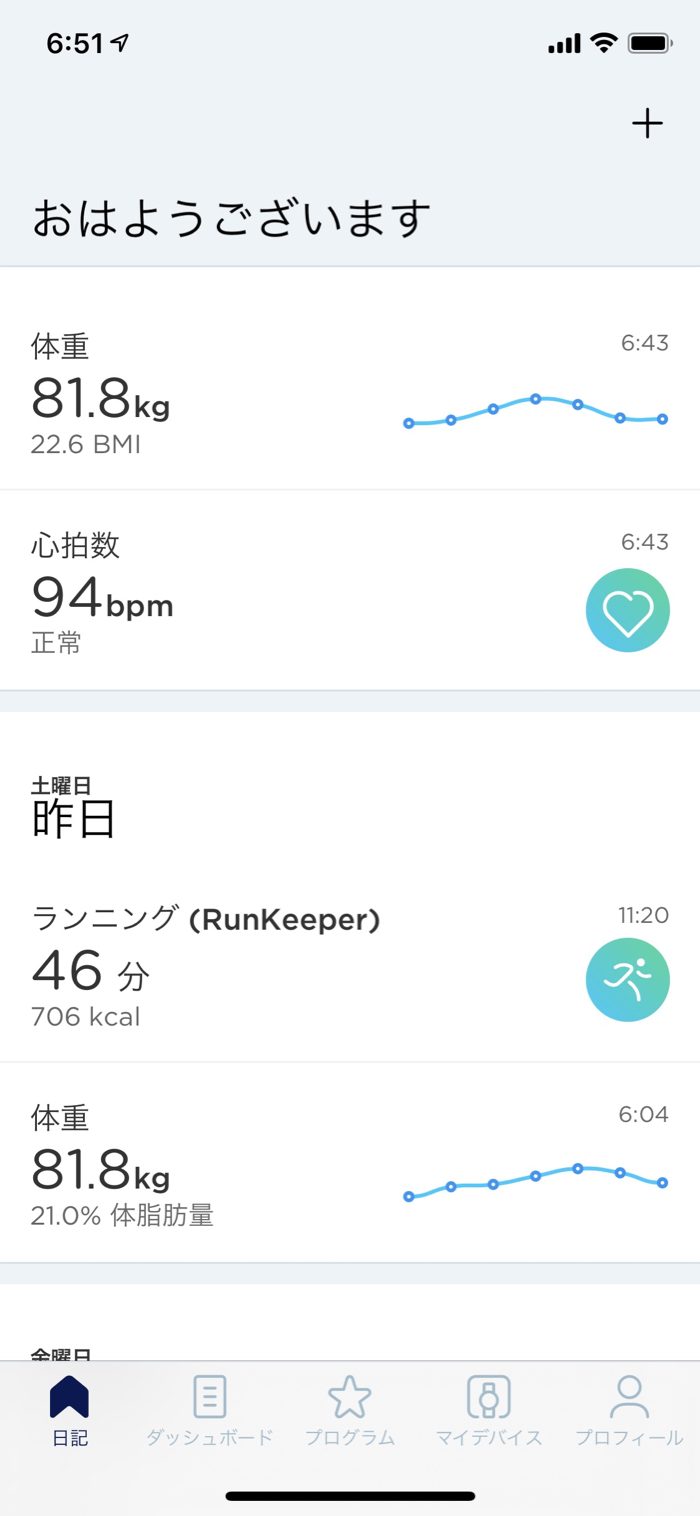Tap the plus icon to add data
Image resolution: width=700 pixels, height=1516 pixels.
tap(647, 124)
